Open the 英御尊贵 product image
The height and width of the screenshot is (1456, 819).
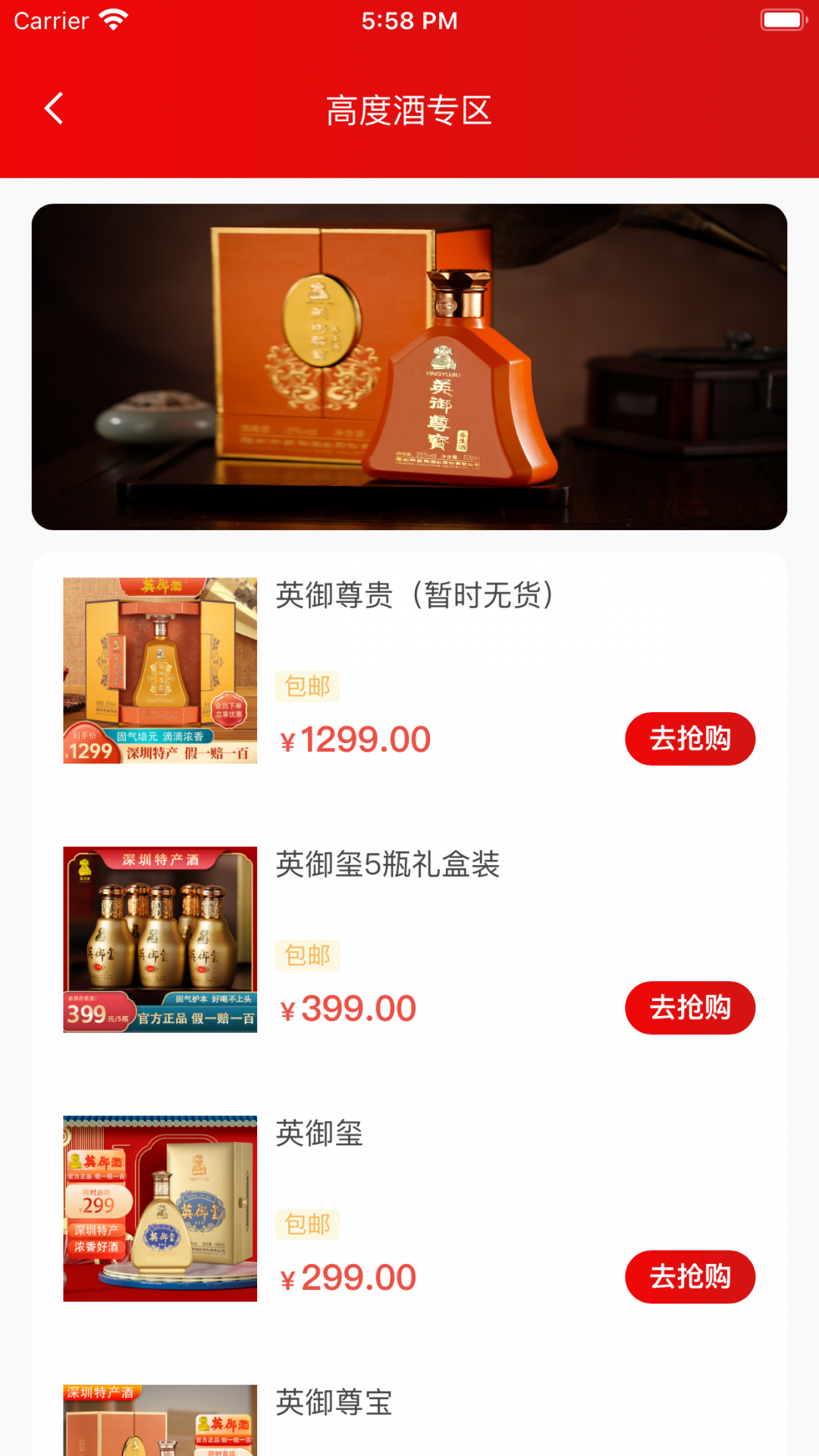(160, 670)
